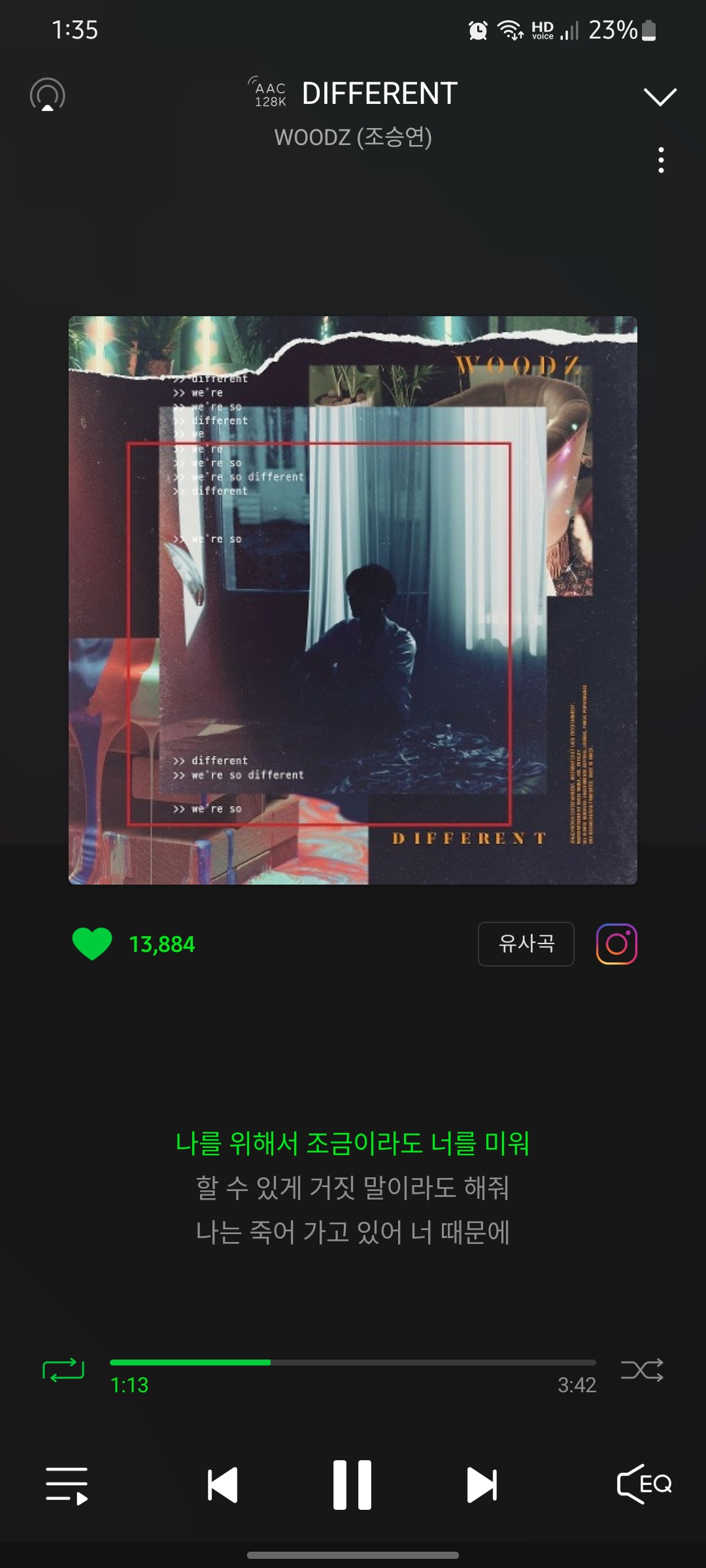The width and height of the screenshot is (706, 1568).
Task: Toggle the repeat mode
Action: point(63,1369)
